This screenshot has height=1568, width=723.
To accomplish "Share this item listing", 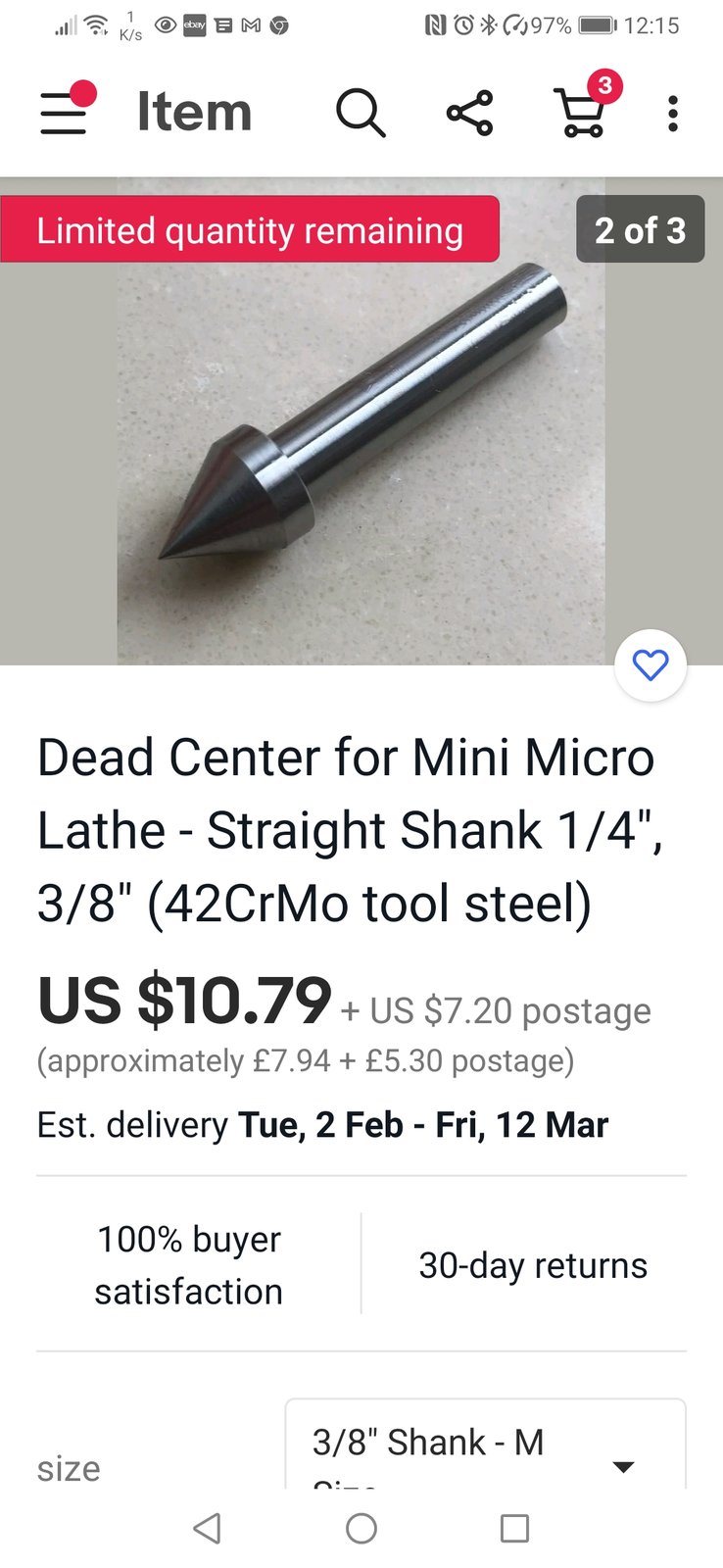I will [x=470, y=113].
